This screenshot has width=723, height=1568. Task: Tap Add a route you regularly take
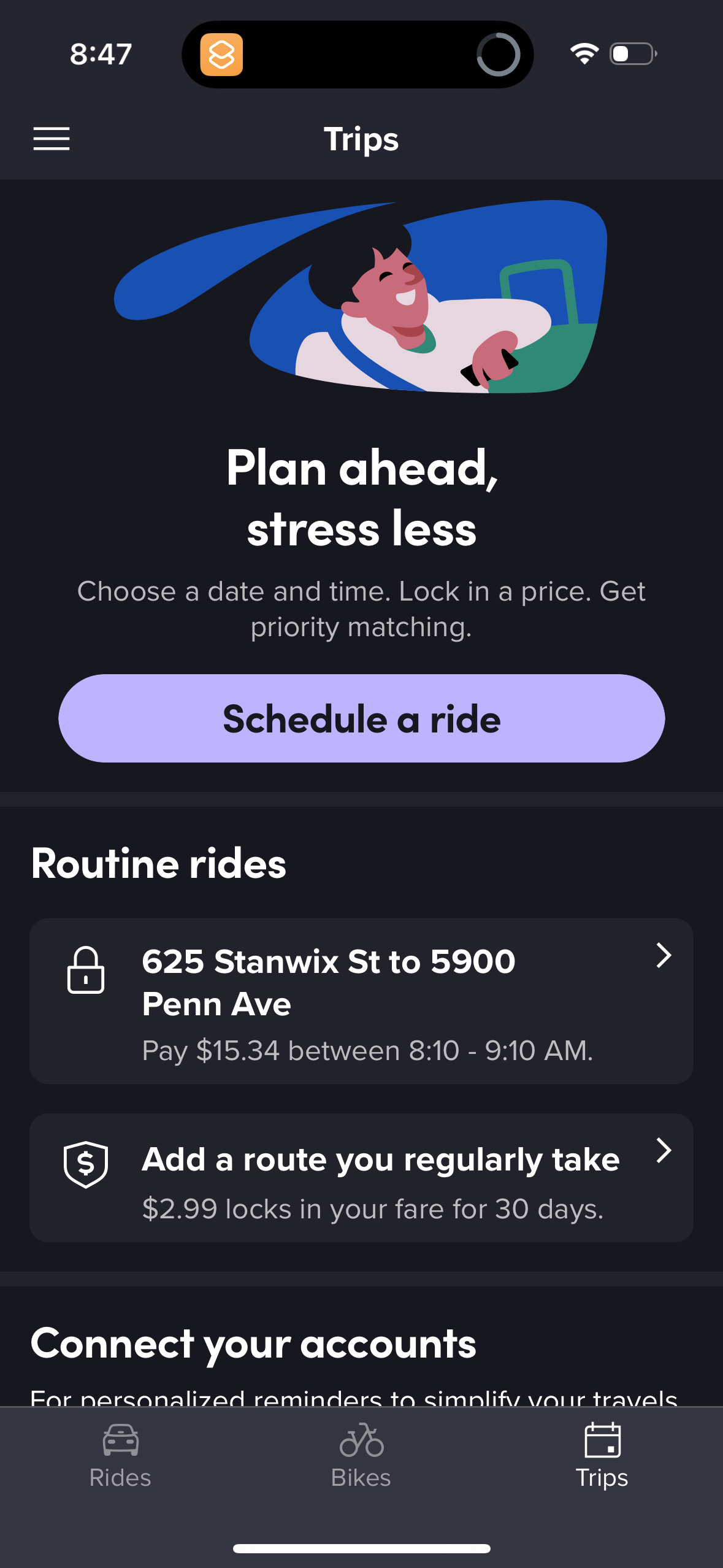(x=380, y=1158)
